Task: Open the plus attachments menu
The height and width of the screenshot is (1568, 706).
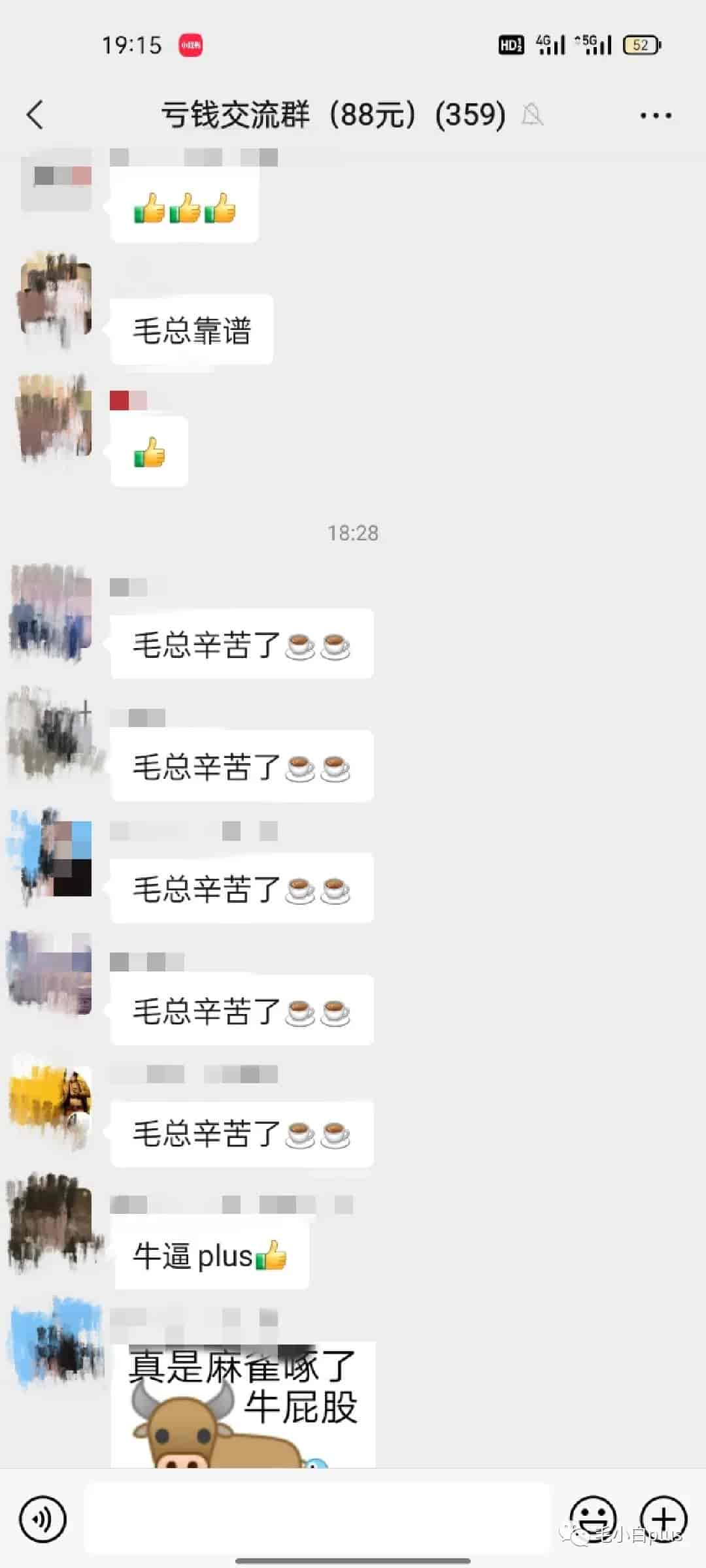Action: 664,1518
